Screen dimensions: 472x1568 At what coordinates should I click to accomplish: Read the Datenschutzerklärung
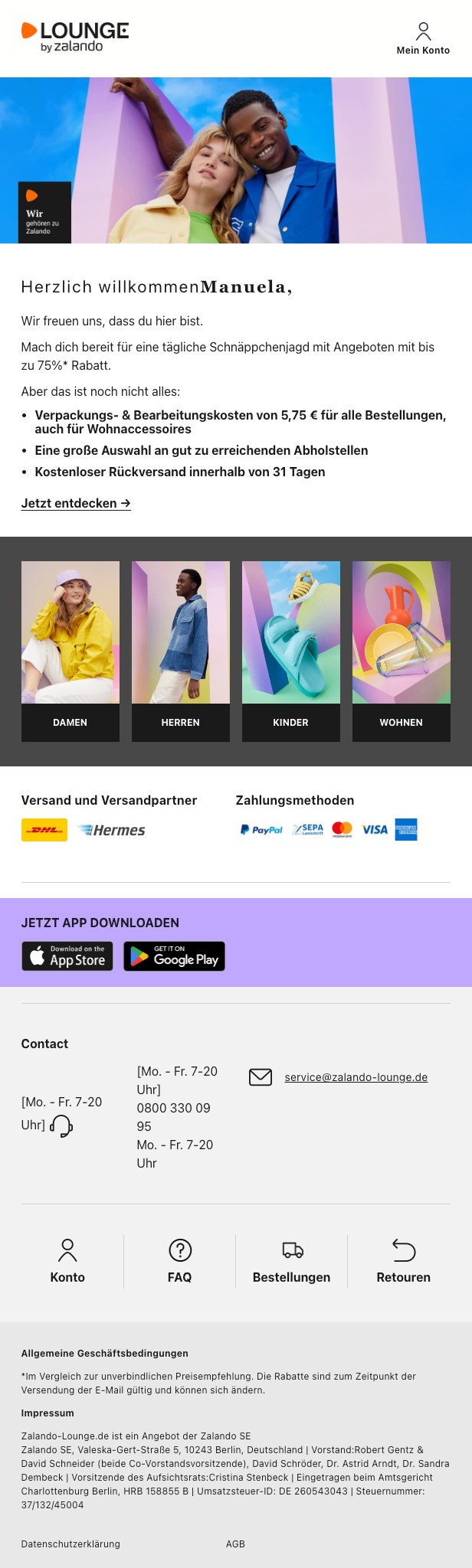pos(70,1544)
